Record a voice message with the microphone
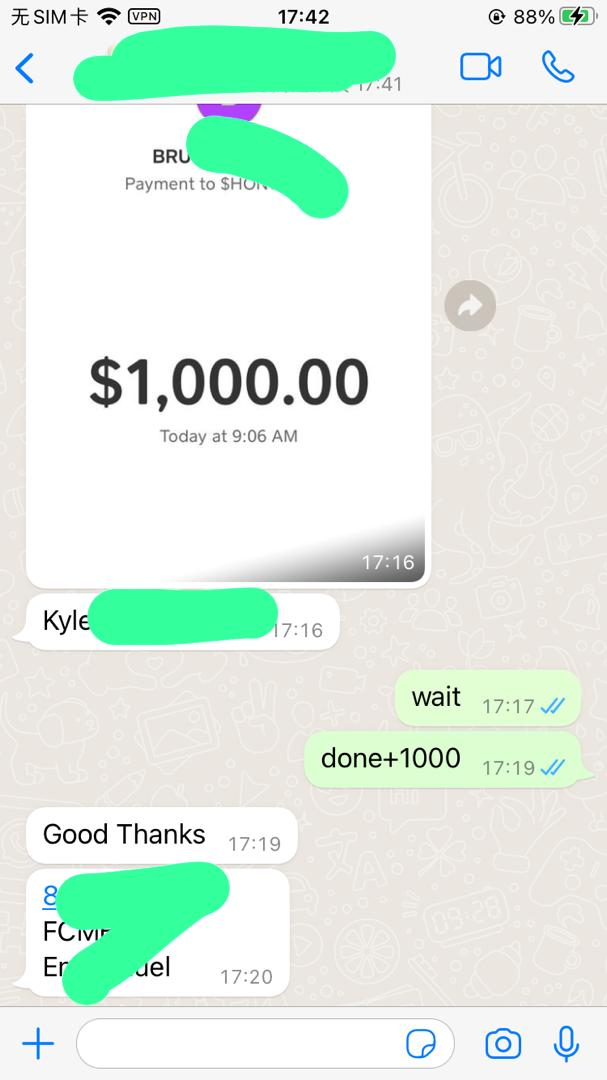 click(x=566, y=1044)
